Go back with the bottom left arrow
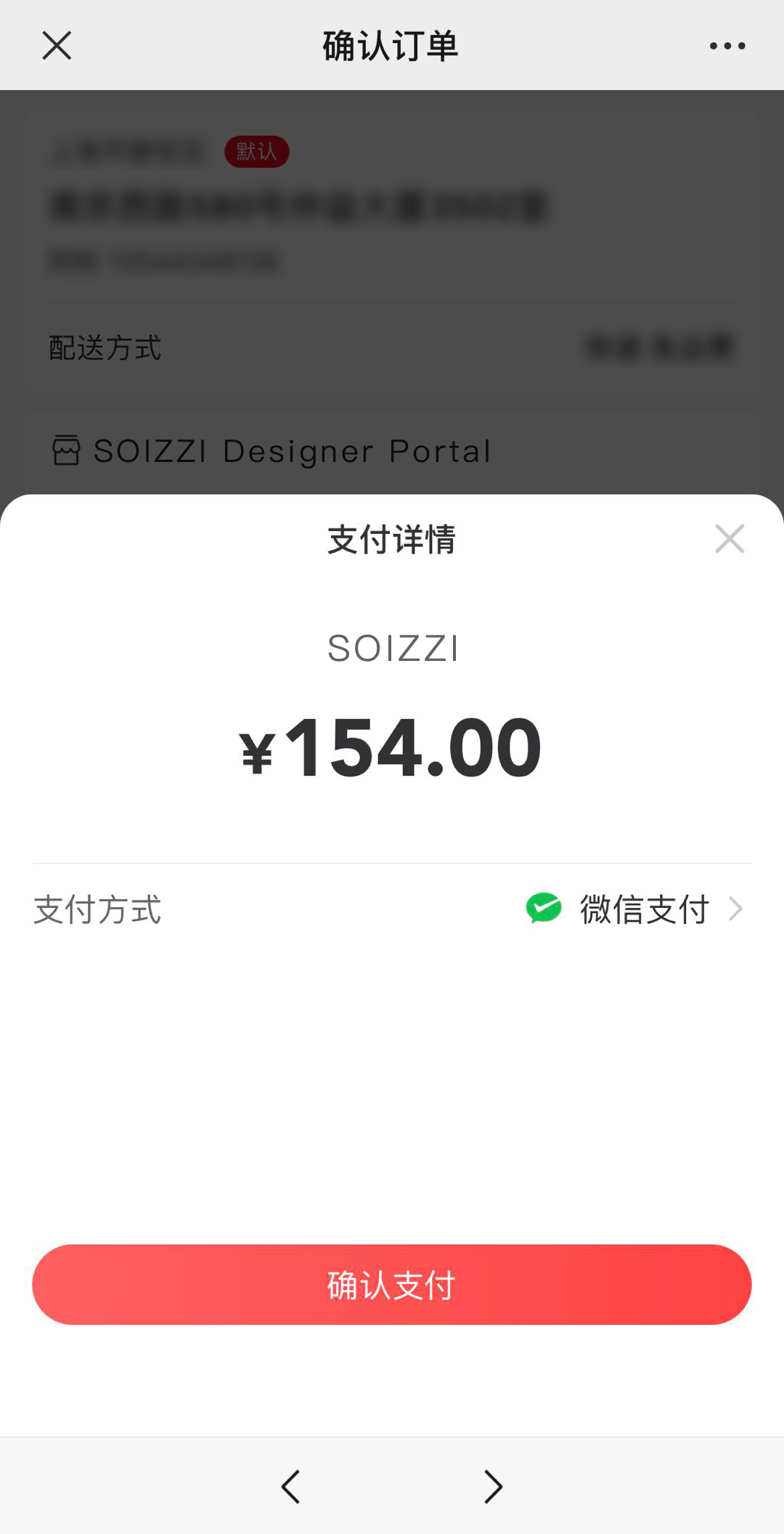The width and height of the screenshot is (784, 1534). point(291,1486)
